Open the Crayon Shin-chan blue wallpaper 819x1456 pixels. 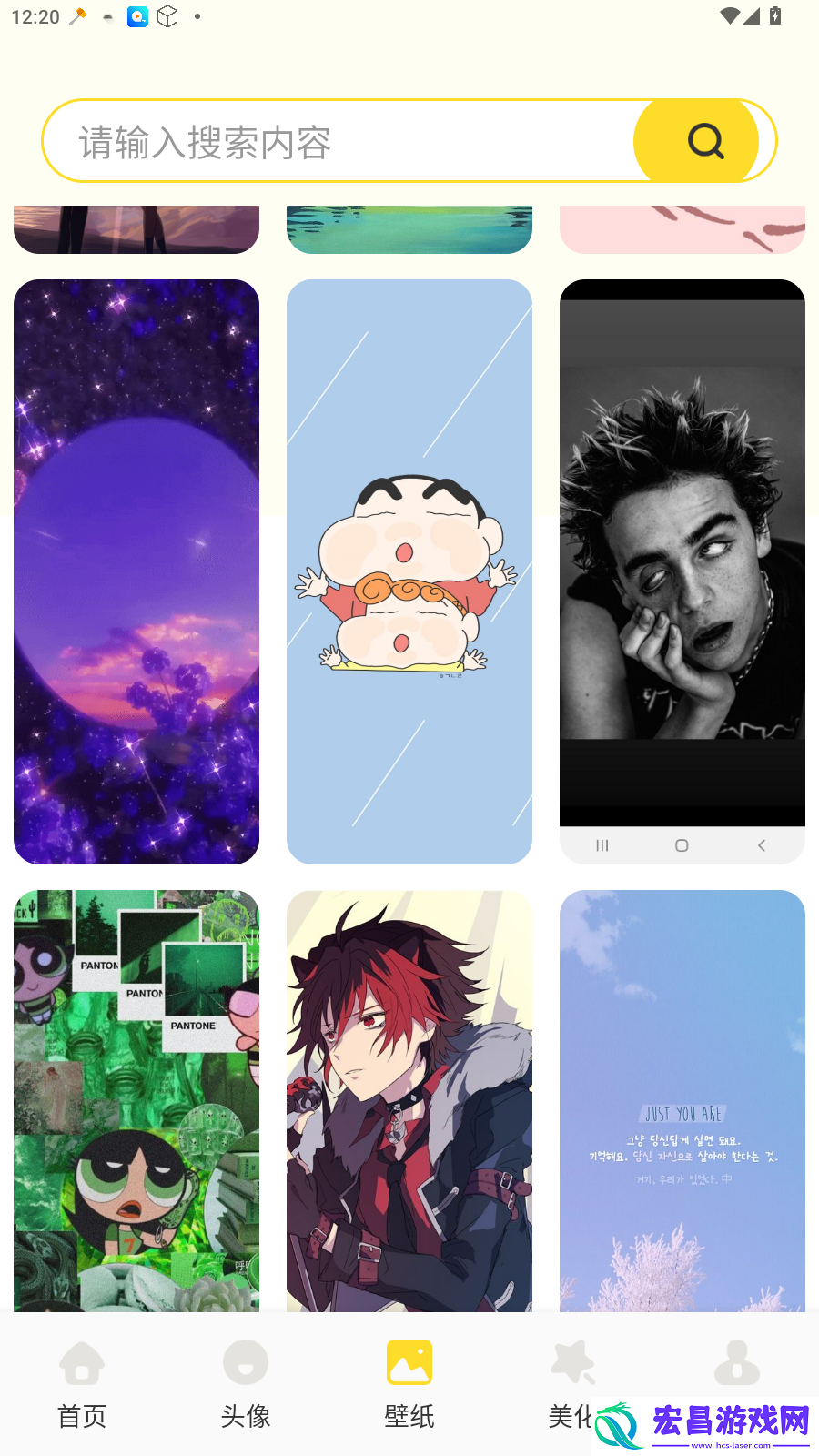409,571
